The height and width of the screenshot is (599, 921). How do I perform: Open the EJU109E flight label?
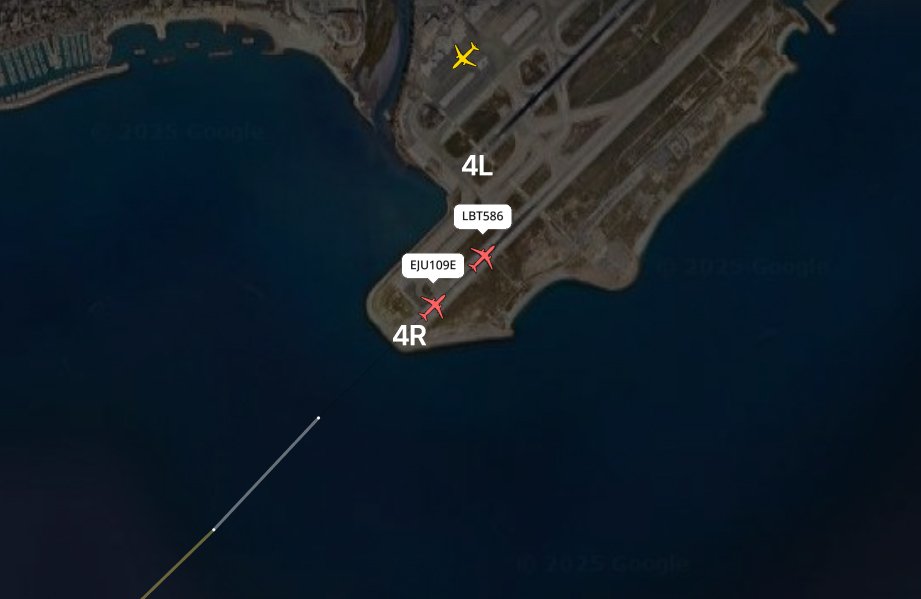tap(433, 265)
